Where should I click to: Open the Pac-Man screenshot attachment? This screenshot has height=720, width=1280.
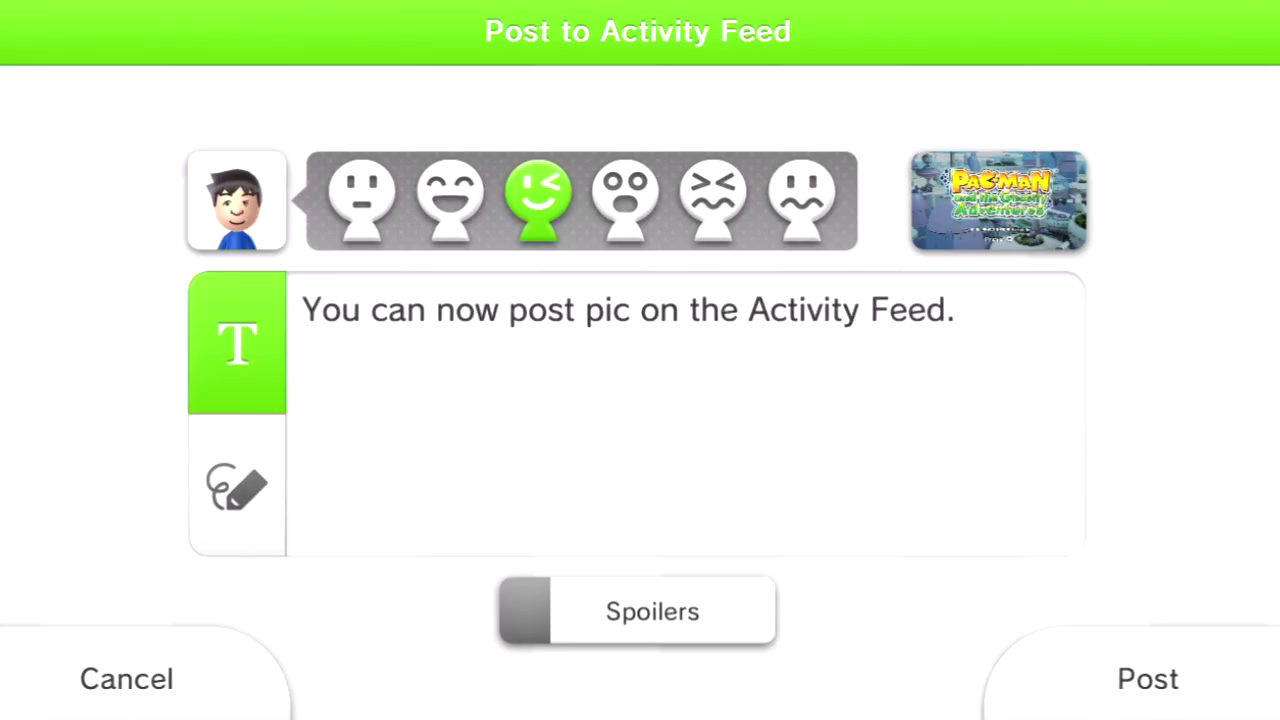tap(999, 200)
